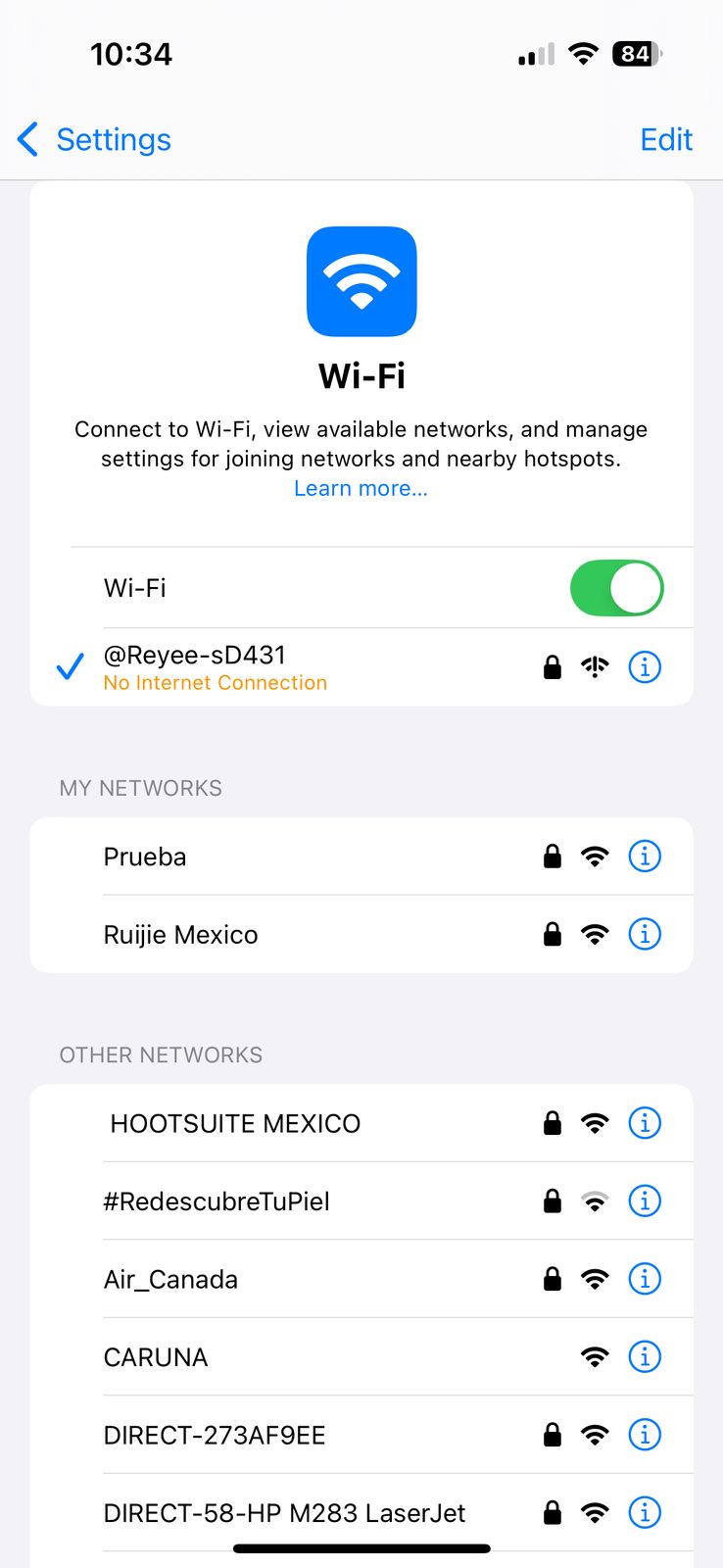
Task: Open info for #RedescubreTuPiel
Action: click(644, 1201)
